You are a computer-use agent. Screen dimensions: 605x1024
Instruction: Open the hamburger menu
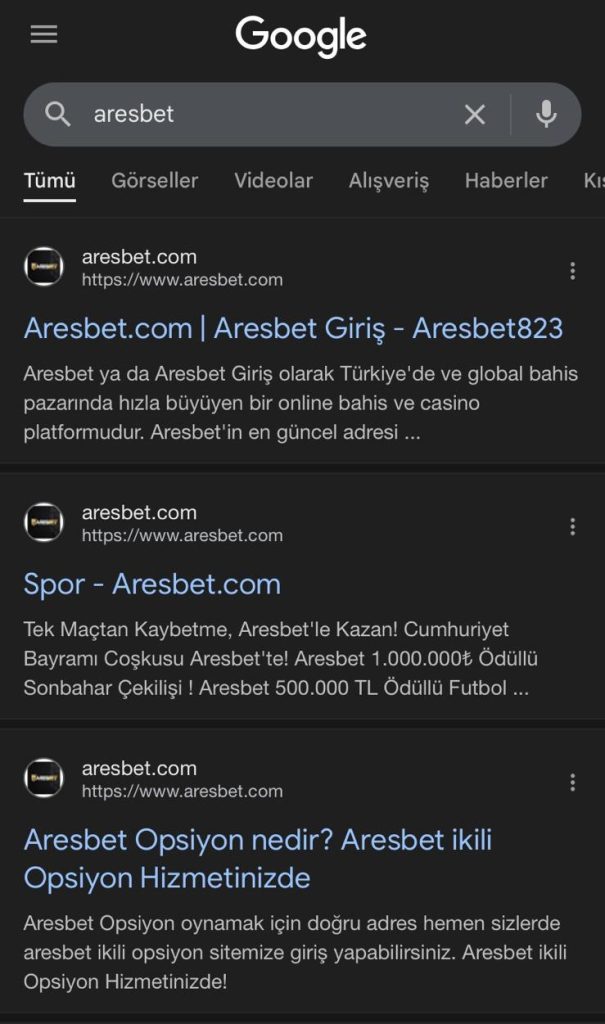click(x=44, y=35)
